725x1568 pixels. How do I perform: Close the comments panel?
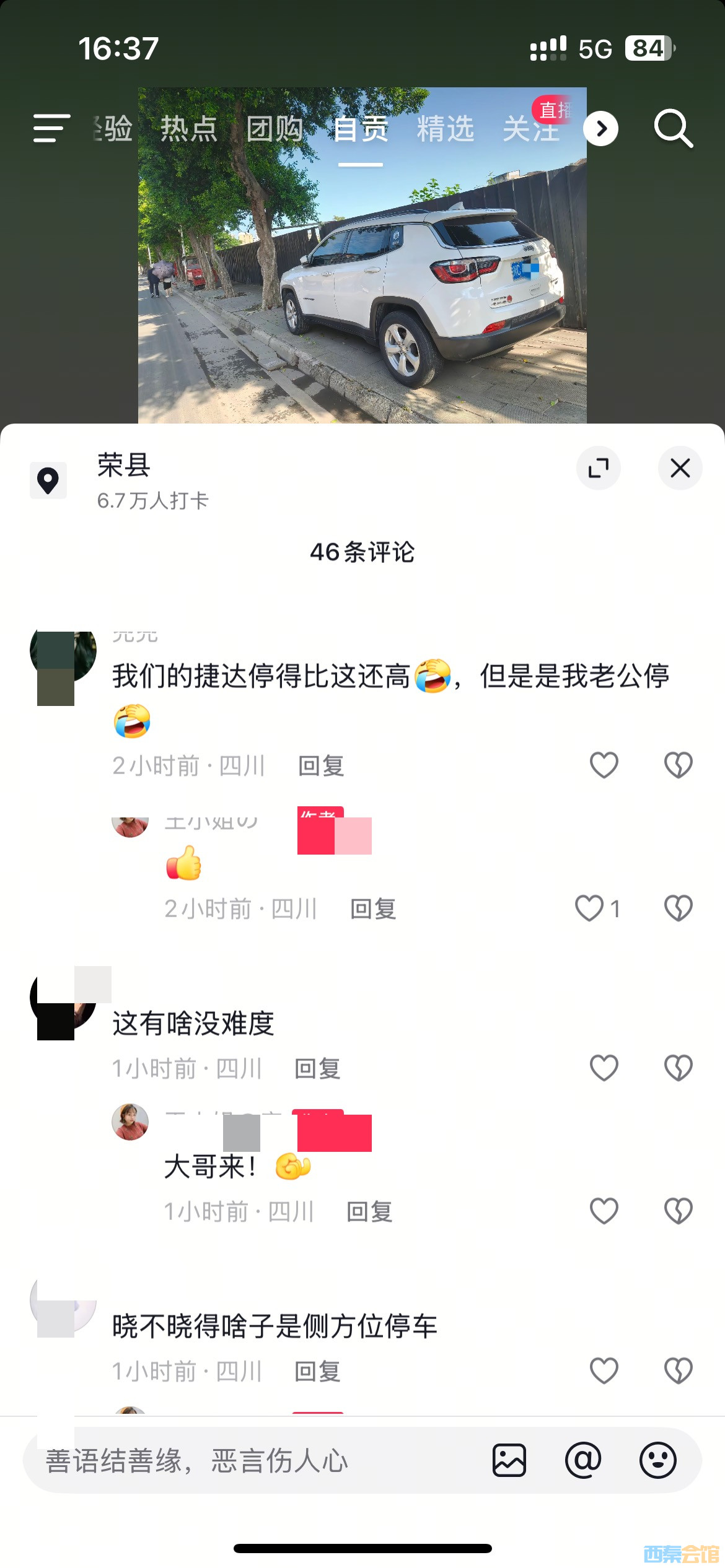(680, 468)
